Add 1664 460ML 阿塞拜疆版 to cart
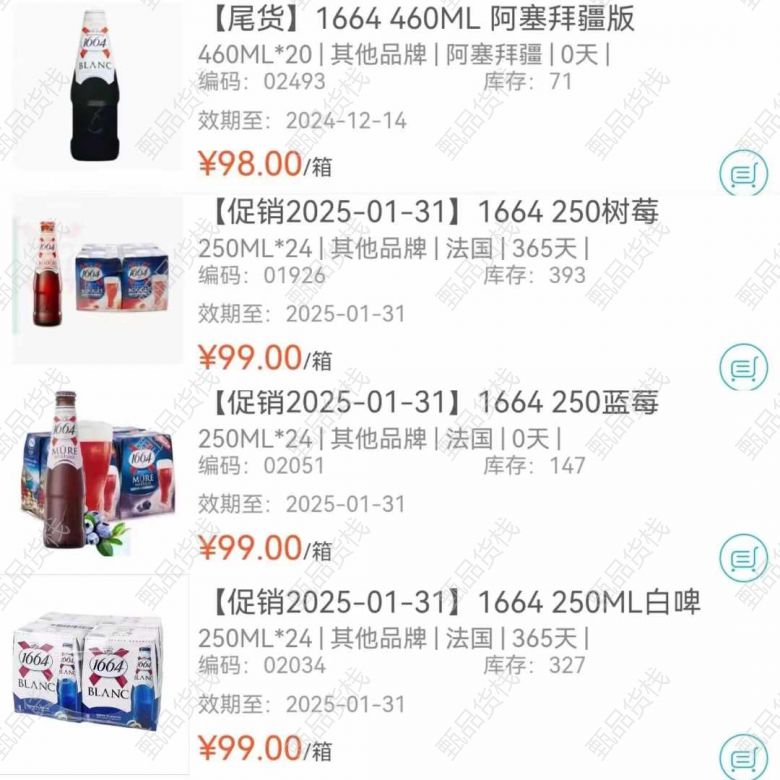 (743, 173)
